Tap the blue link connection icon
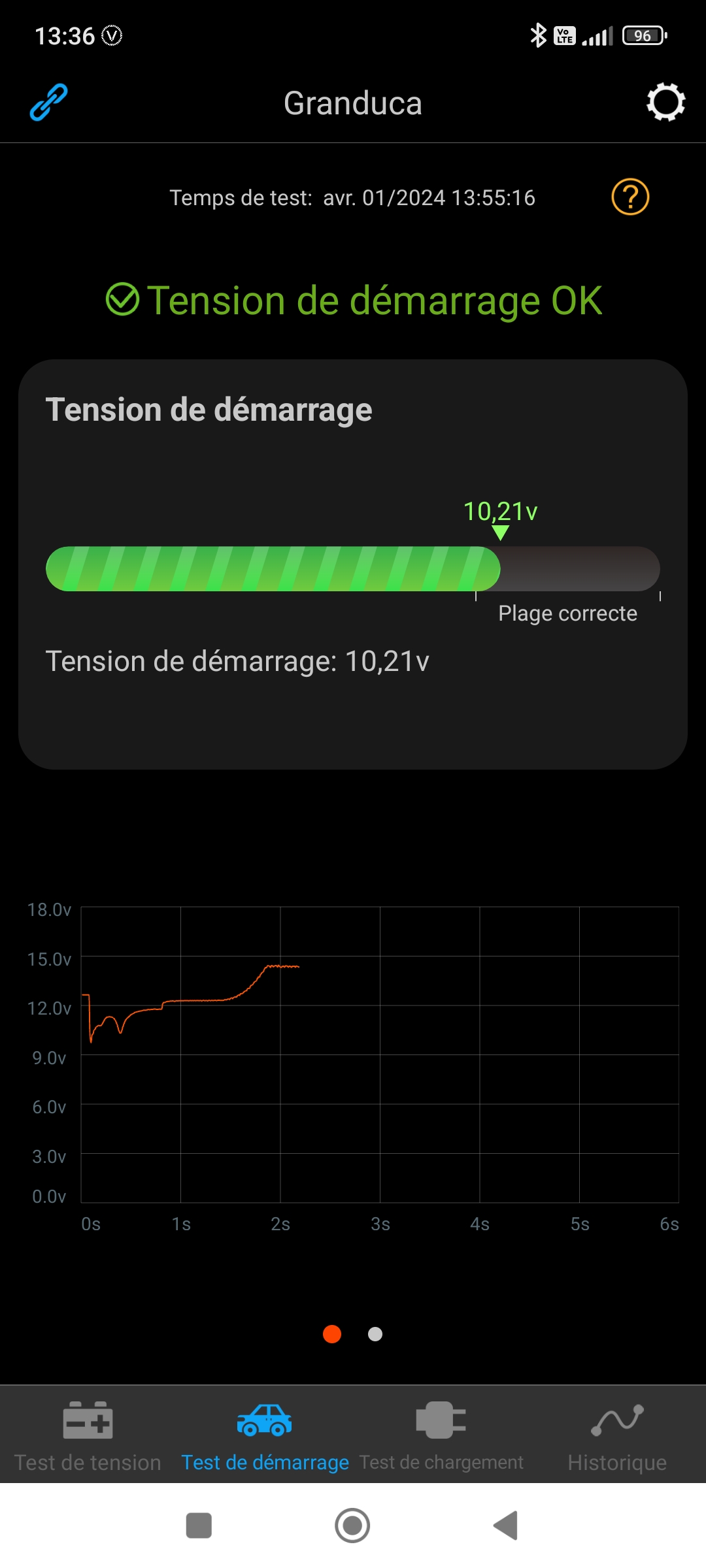The image size is (706, 1568). tap(49, 103)
